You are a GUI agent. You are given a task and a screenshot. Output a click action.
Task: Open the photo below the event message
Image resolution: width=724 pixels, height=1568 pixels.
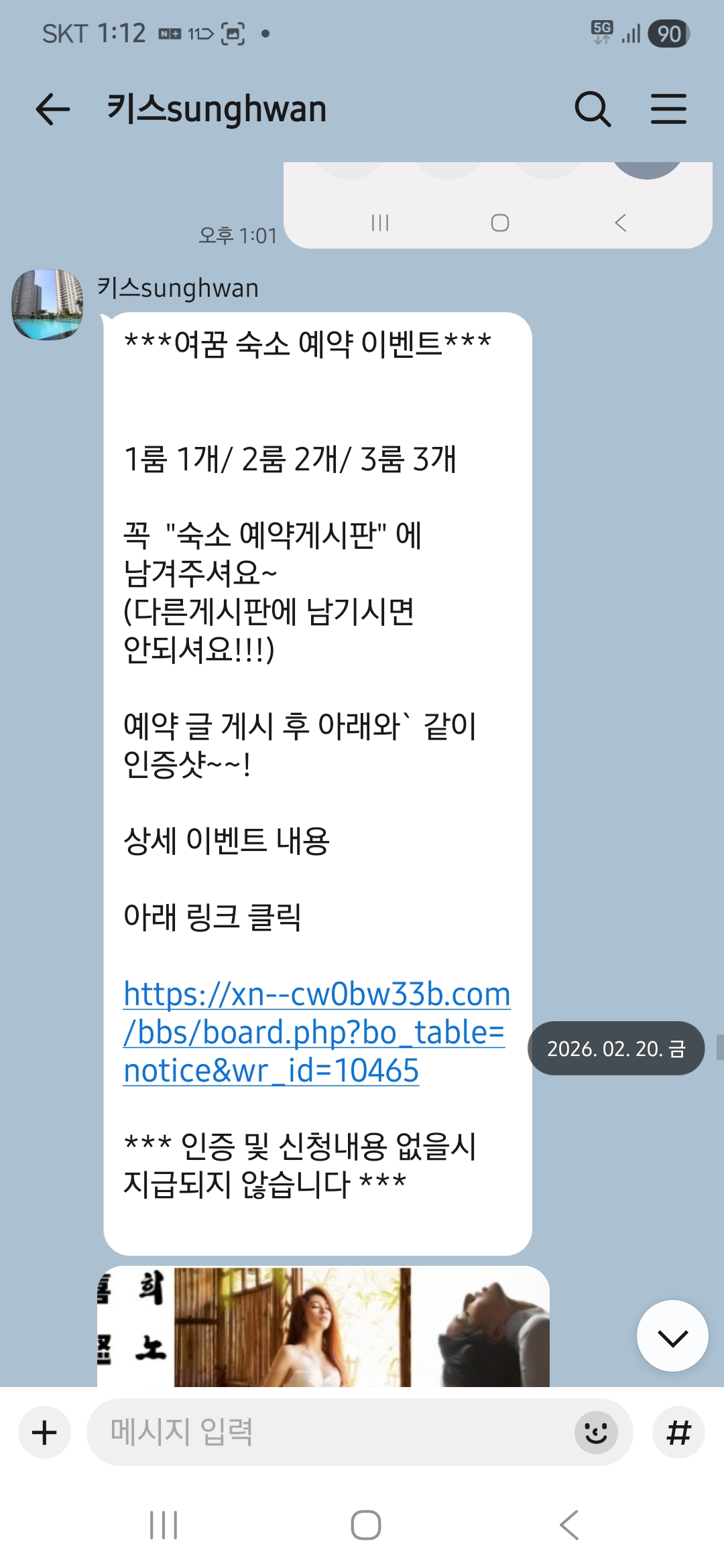pyautogui.click(x=323, y=1327)
